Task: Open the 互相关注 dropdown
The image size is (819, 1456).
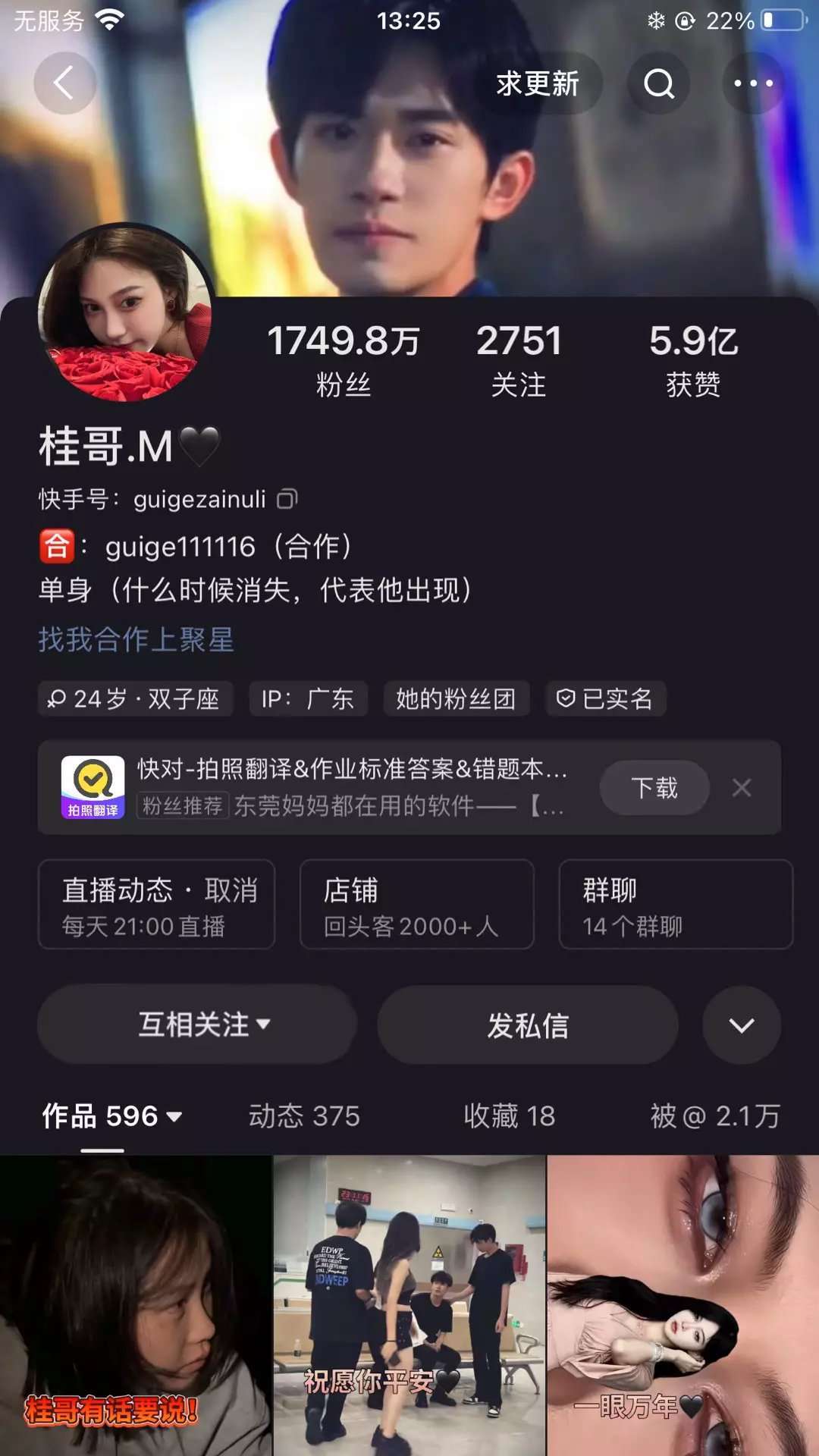Action: click(x=197, y=1025)
